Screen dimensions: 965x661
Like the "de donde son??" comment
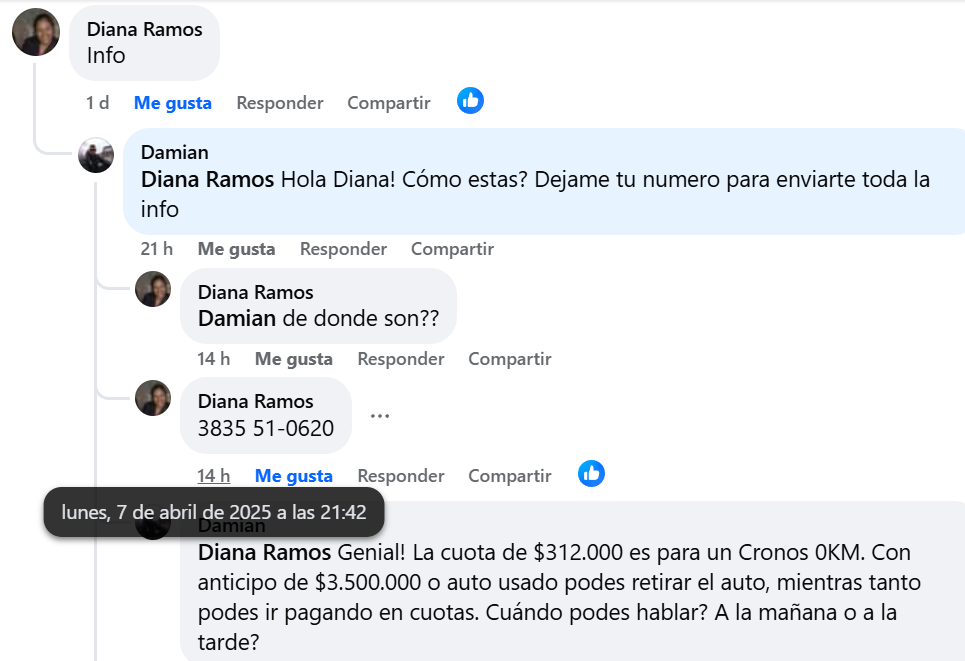(x=294, y=359)
